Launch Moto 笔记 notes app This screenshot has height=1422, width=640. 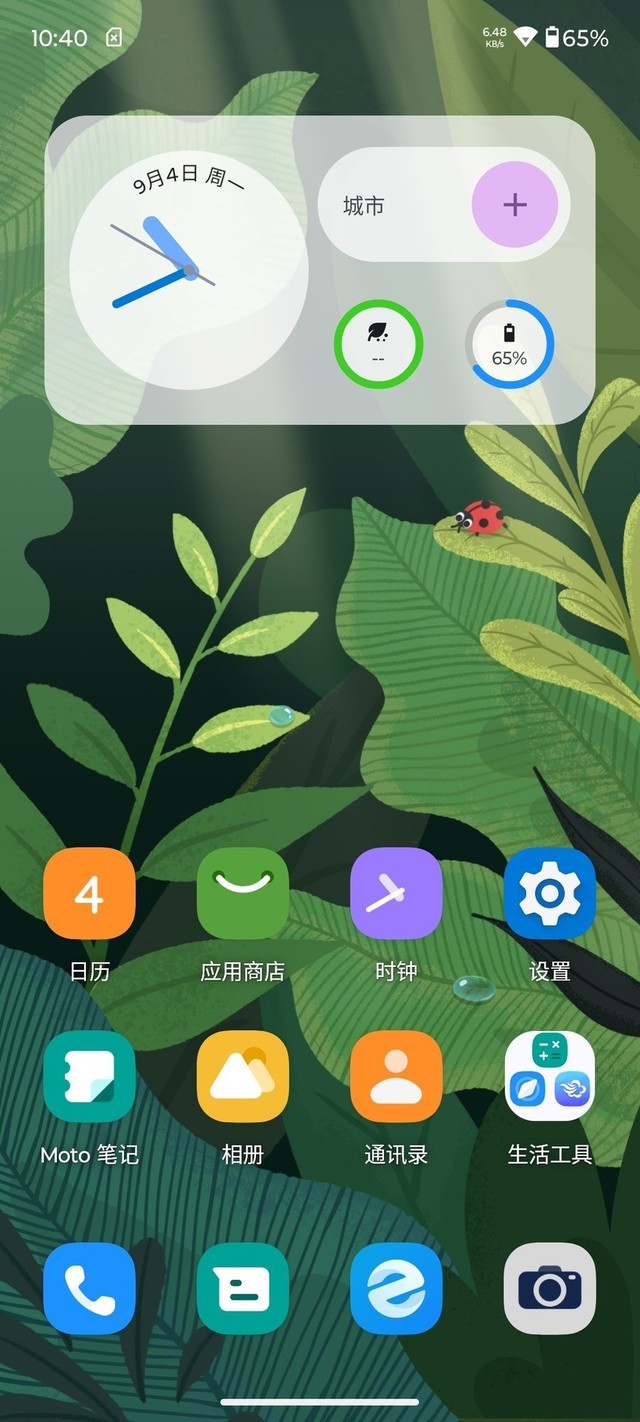(89, 1077)
